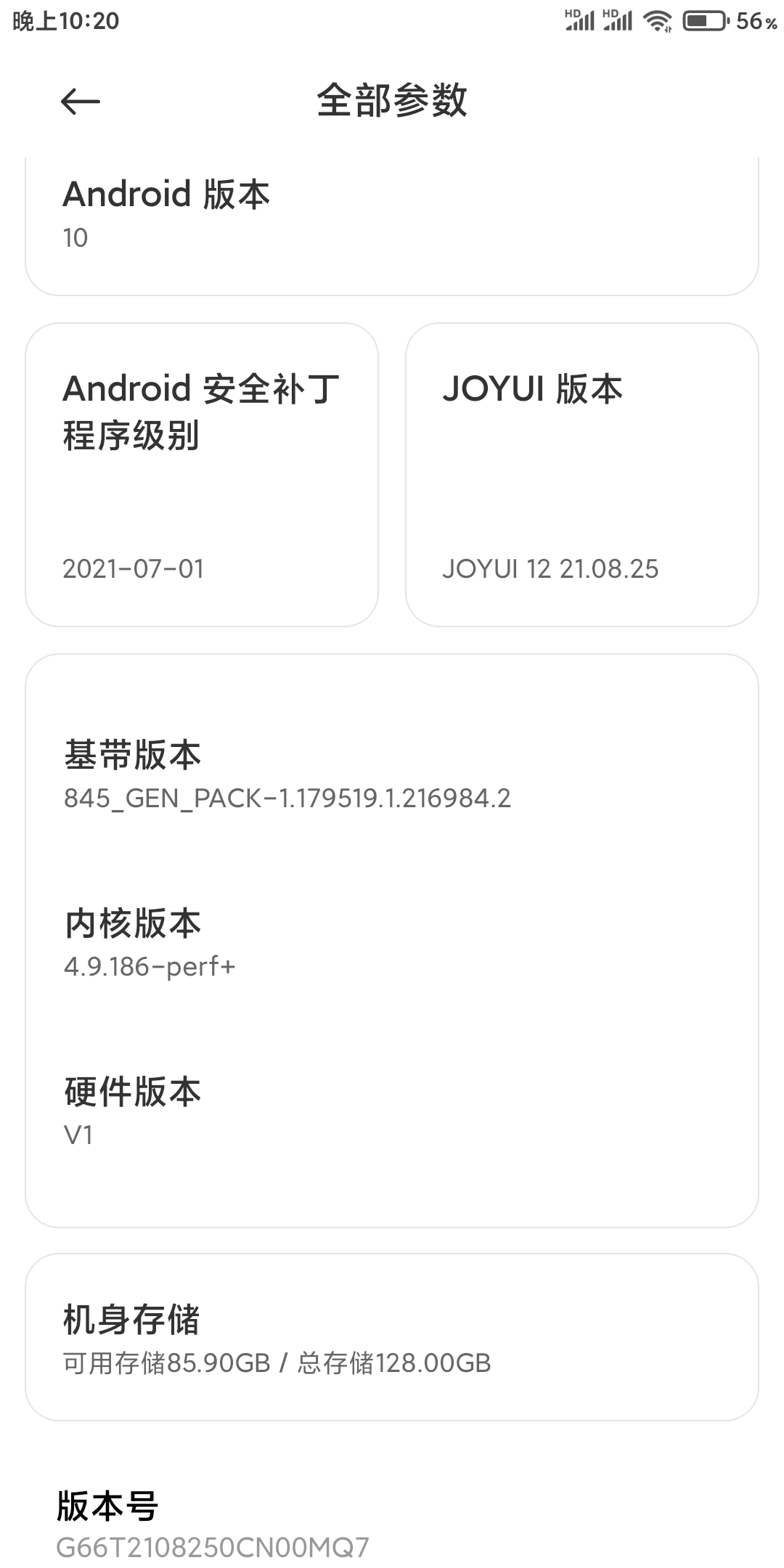Select the 基带版本 entry
The image size is (784, 1568).
pos(392,775)
